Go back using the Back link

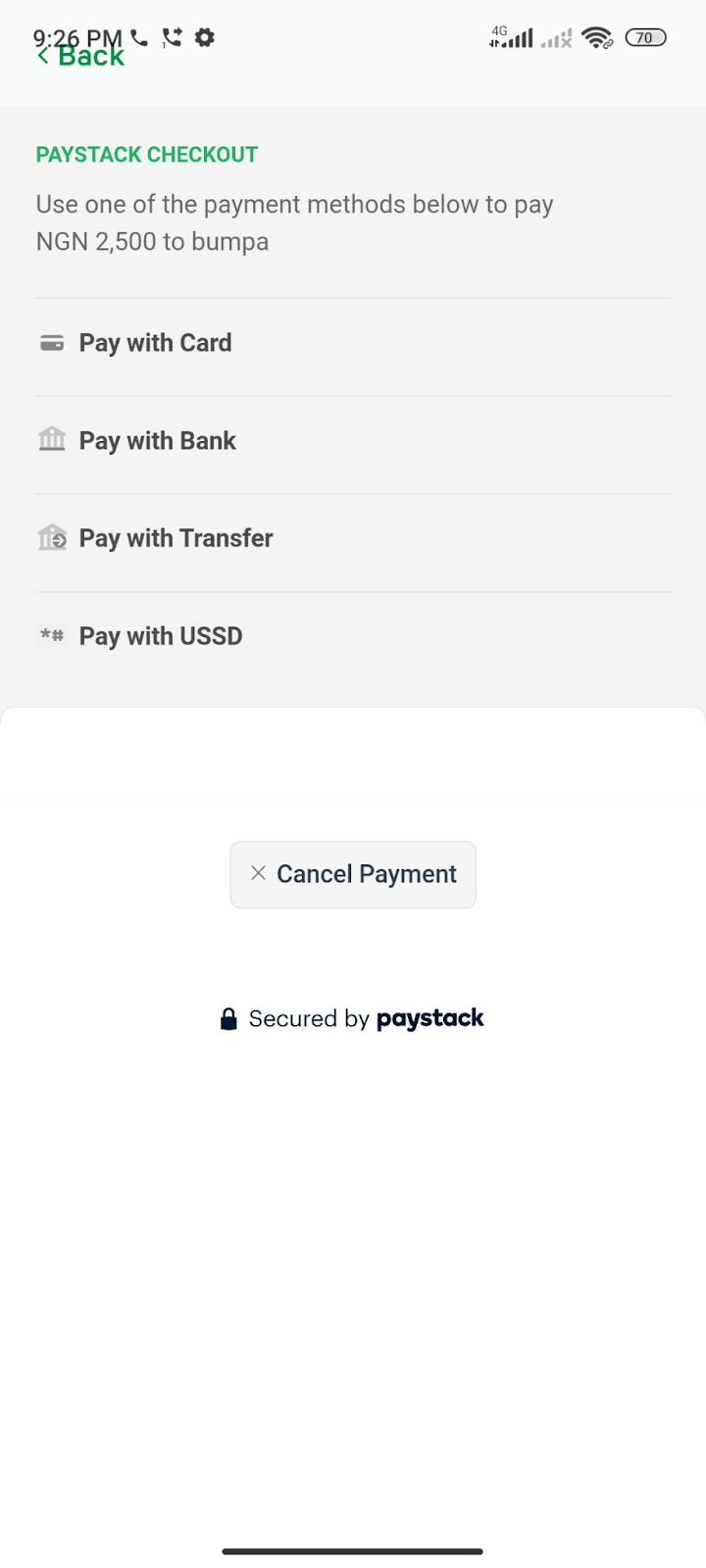82,56
